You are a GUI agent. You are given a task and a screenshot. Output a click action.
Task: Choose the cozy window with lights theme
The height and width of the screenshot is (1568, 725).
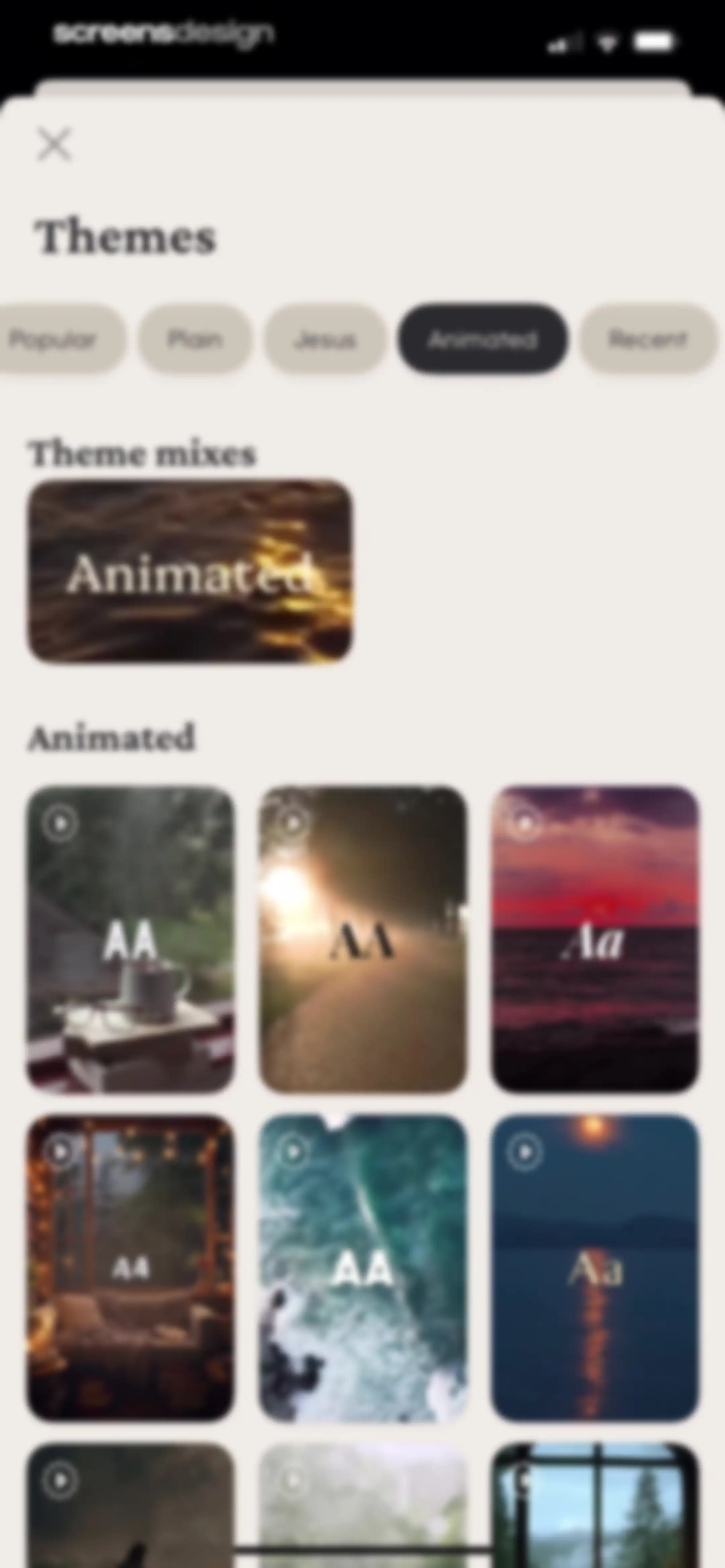(x=130, y=1268)
